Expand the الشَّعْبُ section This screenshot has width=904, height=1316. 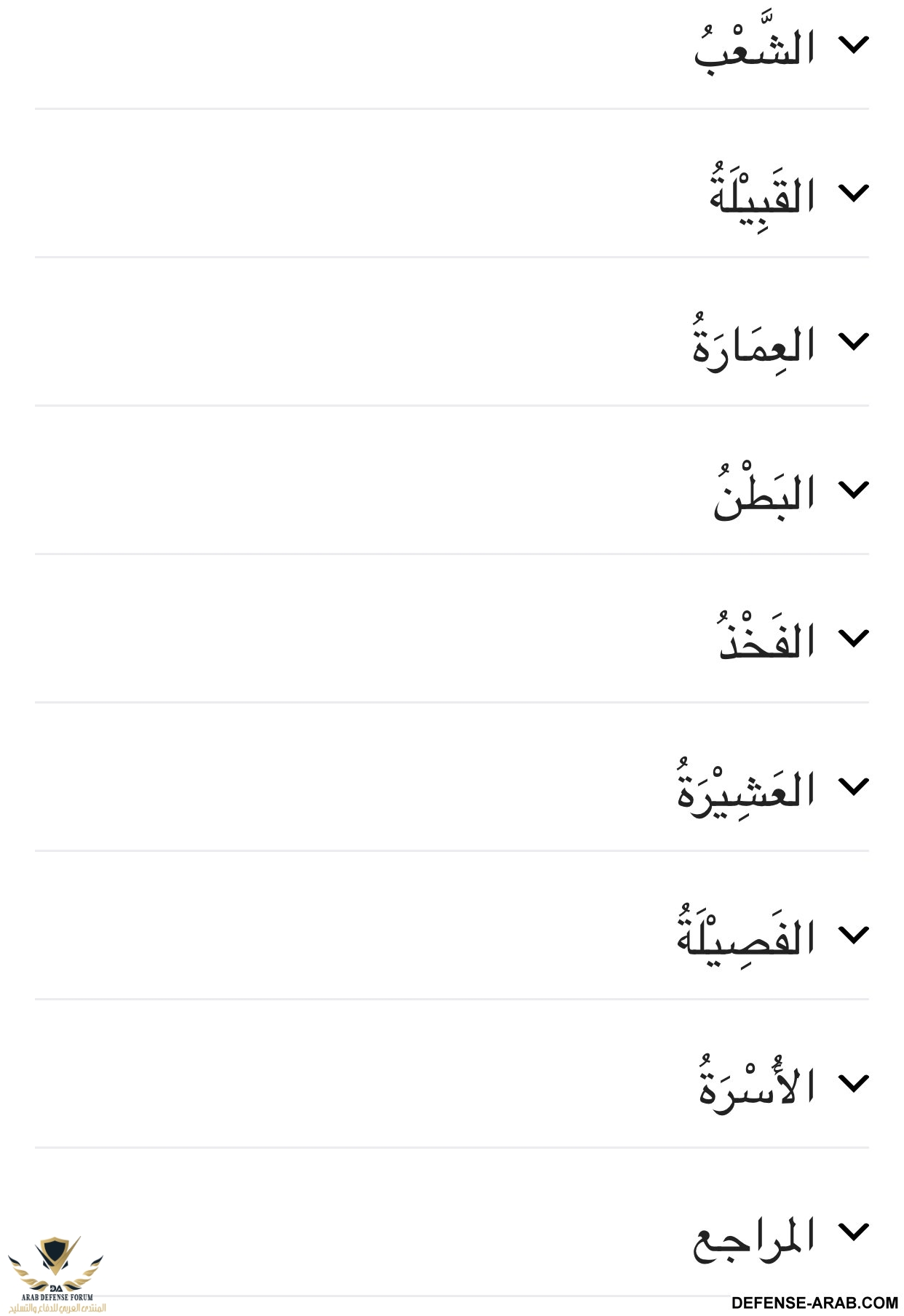(x=853, y=45)
